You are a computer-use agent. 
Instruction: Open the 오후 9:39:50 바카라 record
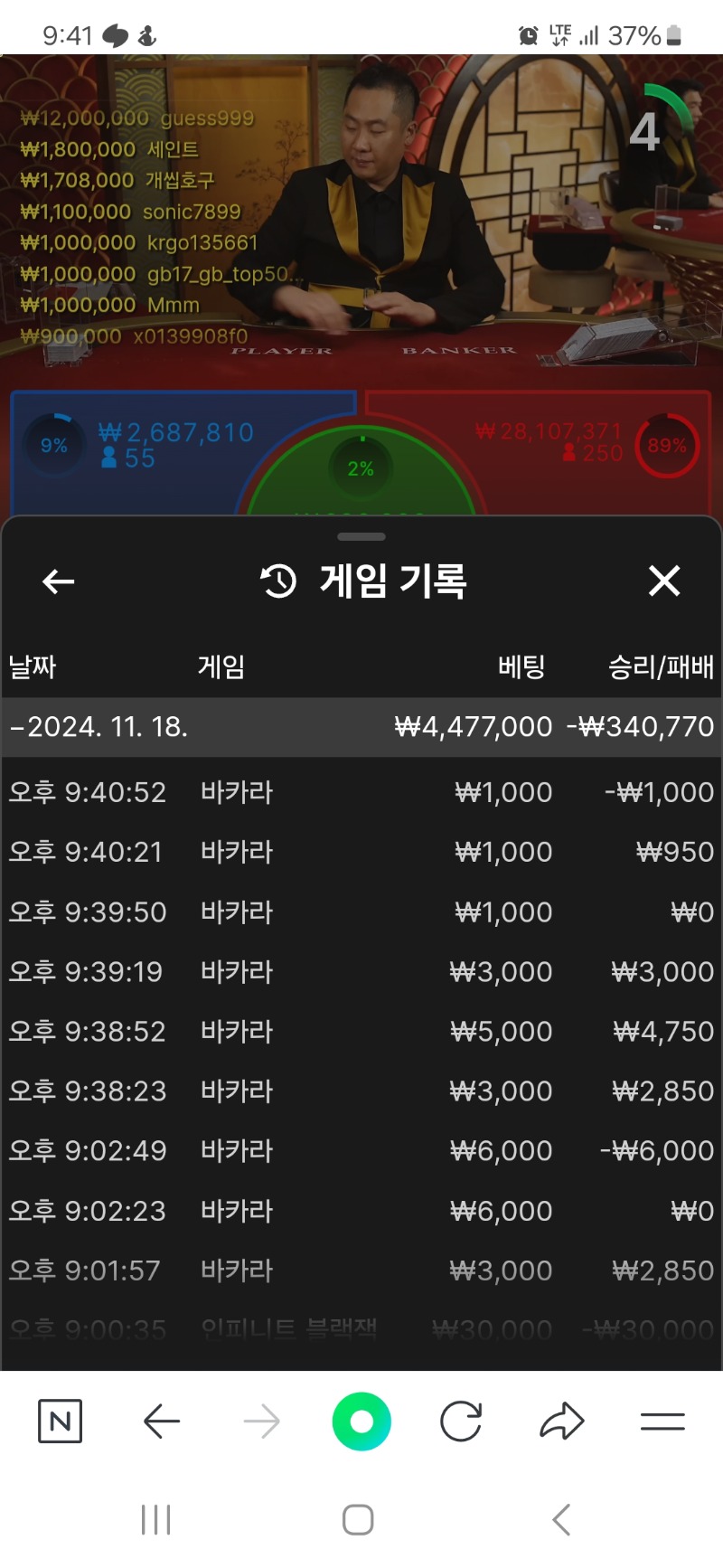[x=361, y=912]
